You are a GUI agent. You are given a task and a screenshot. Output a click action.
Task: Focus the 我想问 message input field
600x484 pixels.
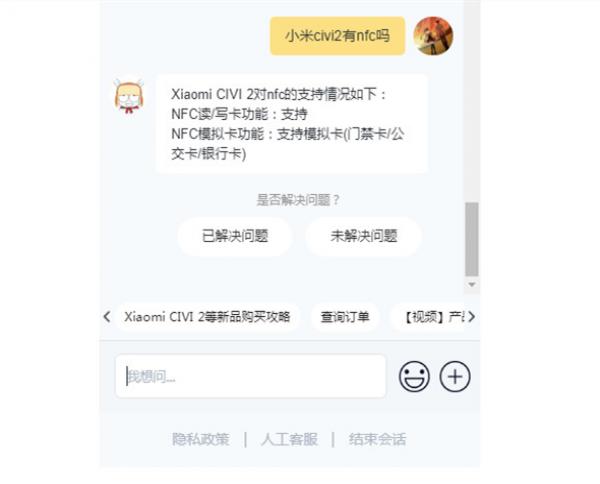coord(250,376)
